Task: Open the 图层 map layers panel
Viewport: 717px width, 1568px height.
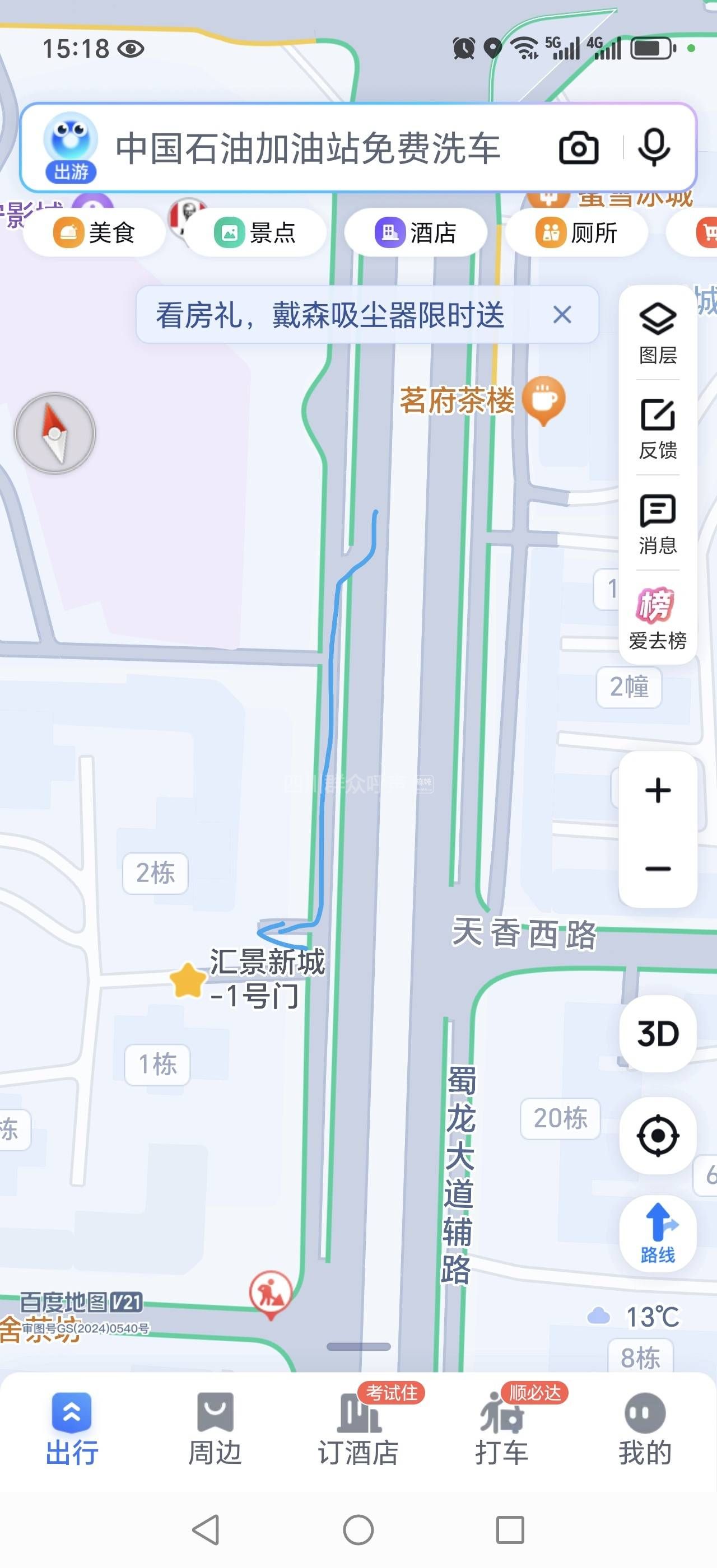Action: [658, 332]
